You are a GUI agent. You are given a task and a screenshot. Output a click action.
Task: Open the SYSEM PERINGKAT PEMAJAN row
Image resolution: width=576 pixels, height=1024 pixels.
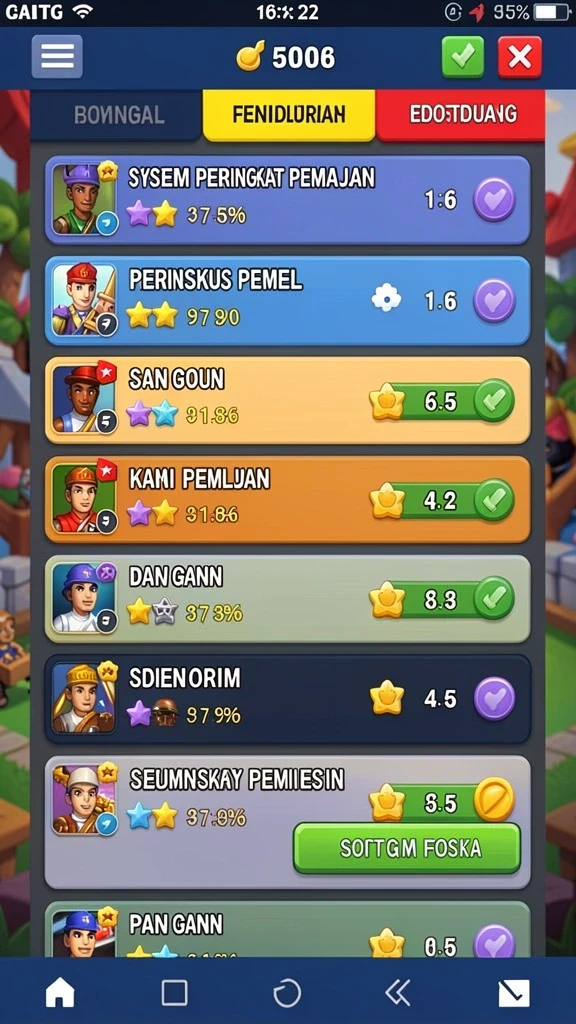287,199
